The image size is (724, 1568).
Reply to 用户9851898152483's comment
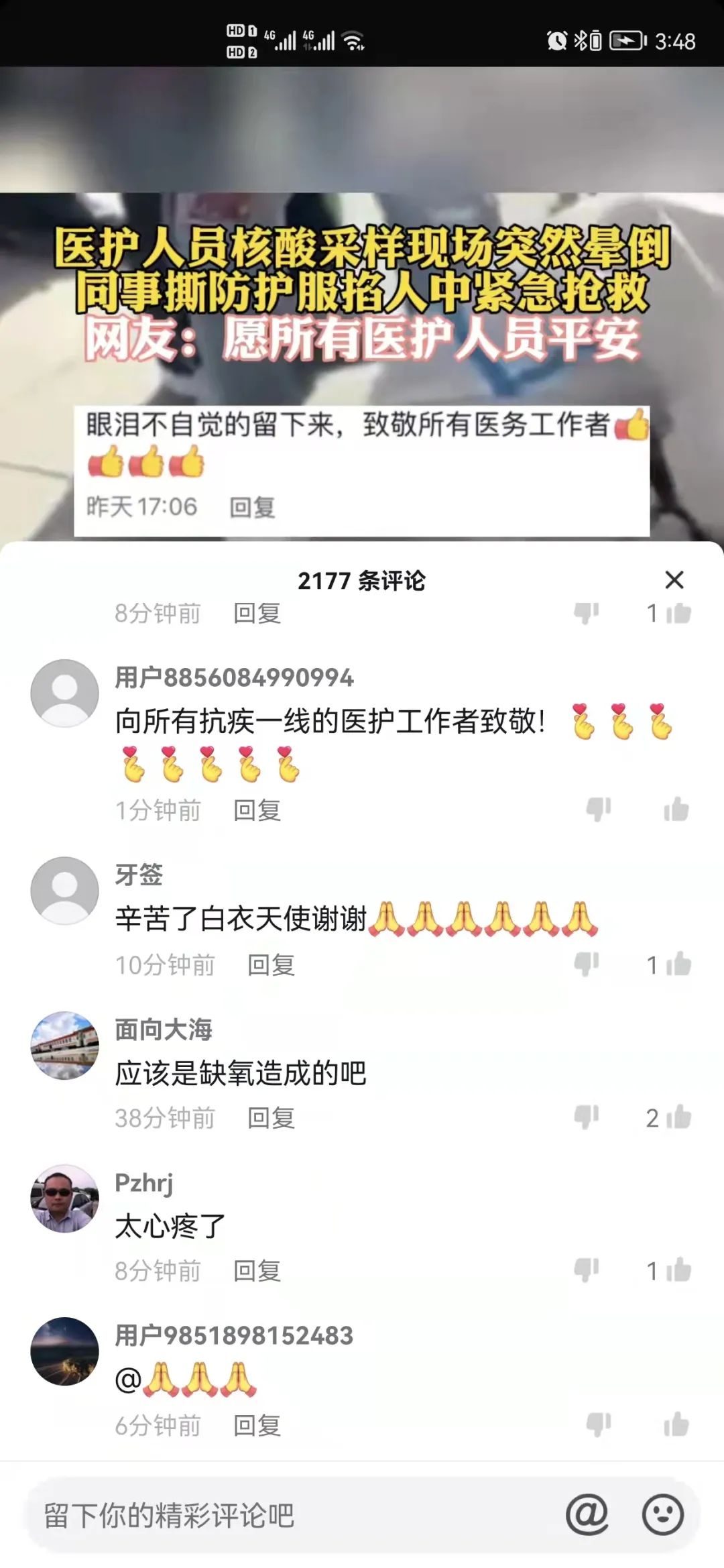tap(257, 1425)
